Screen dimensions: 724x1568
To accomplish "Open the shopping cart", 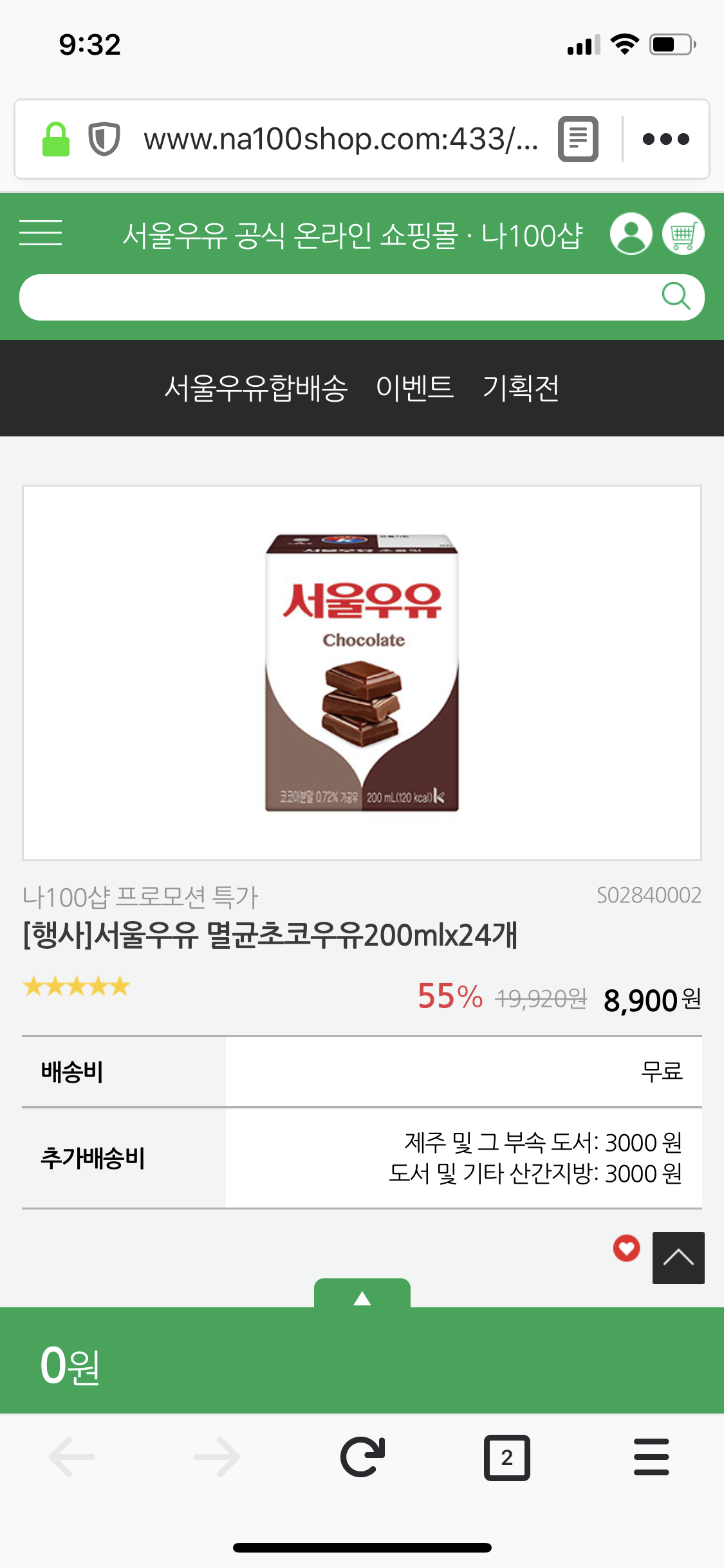I will [683, 234].
